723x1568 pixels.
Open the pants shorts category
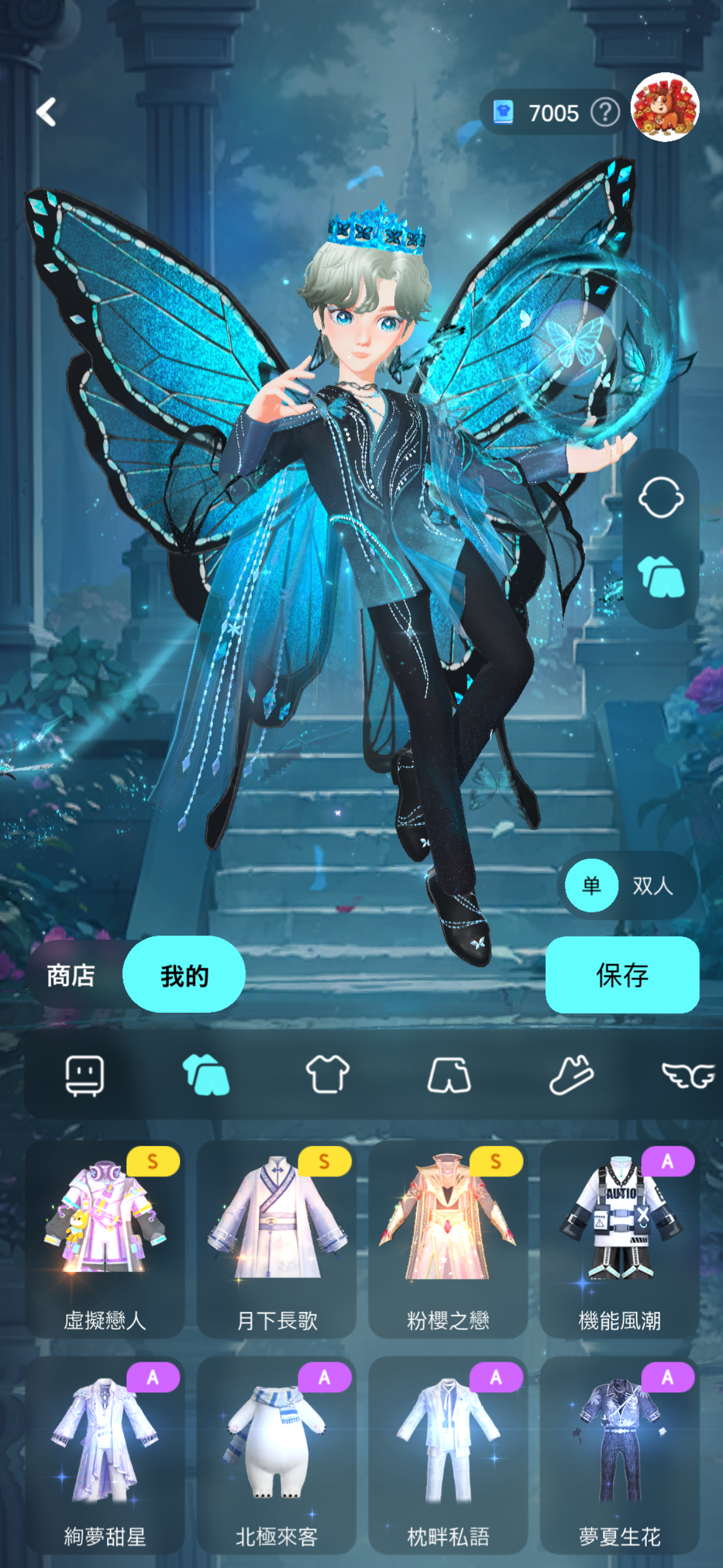[x=449, y=1074]
